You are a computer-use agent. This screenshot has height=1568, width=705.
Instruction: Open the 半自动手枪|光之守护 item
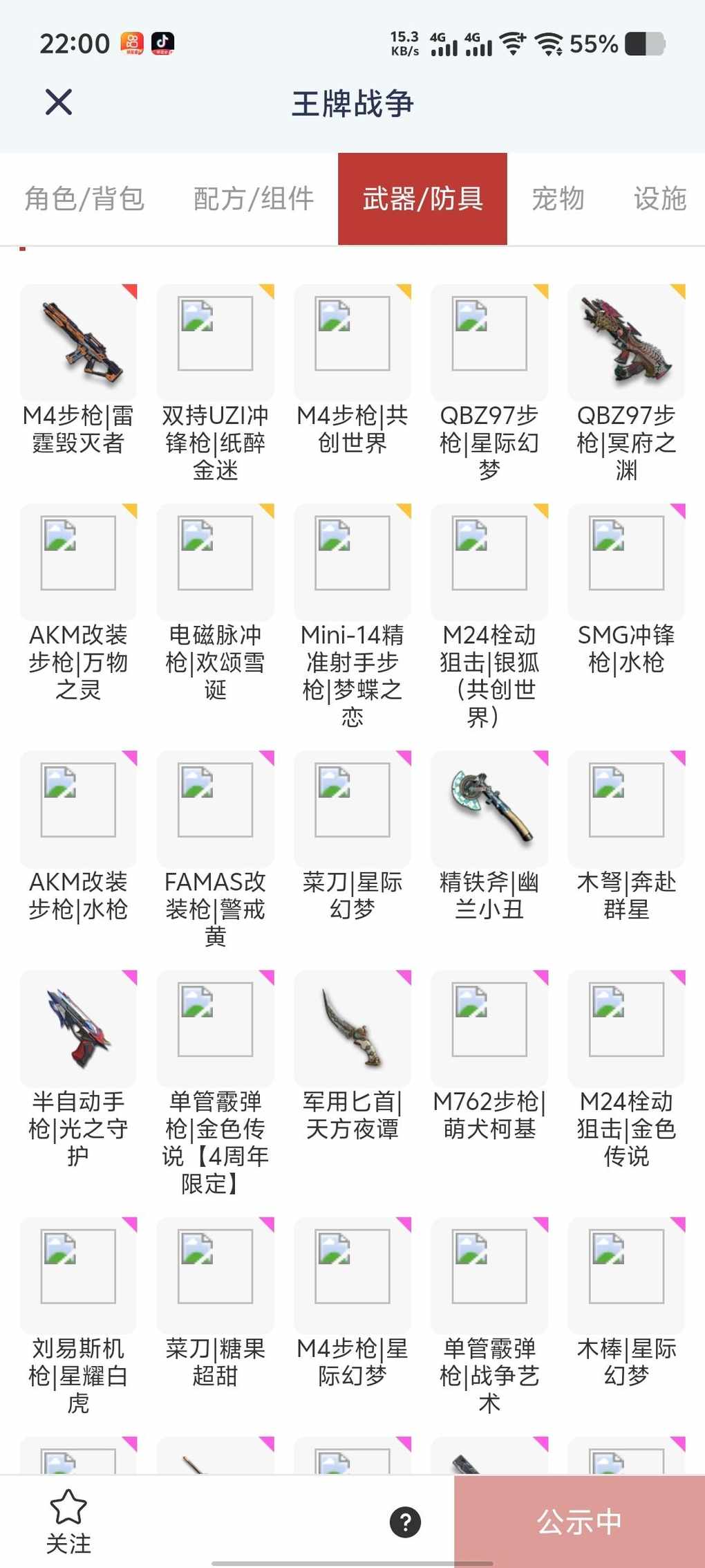click(79, 1028)
